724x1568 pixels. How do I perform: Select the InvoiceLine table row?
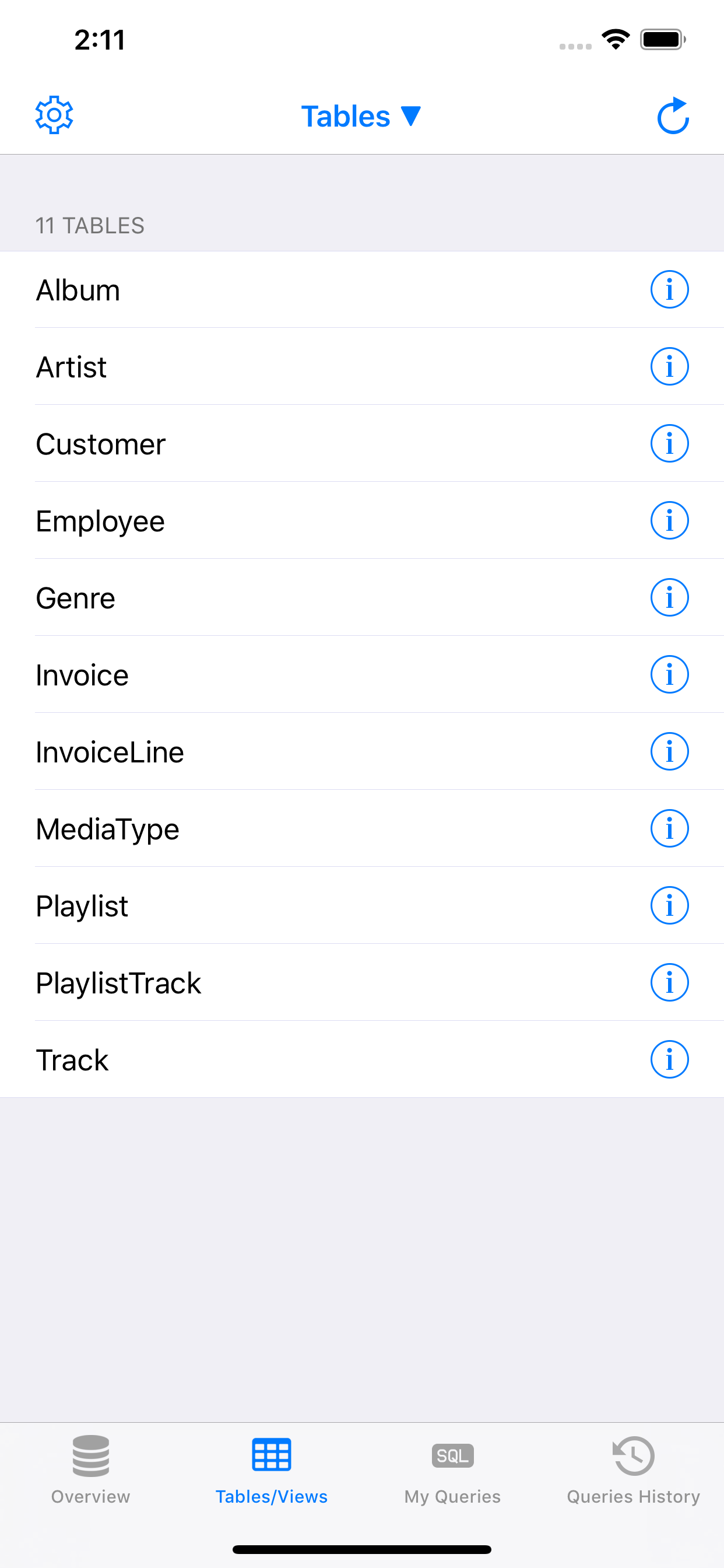[x=243, y=751]
